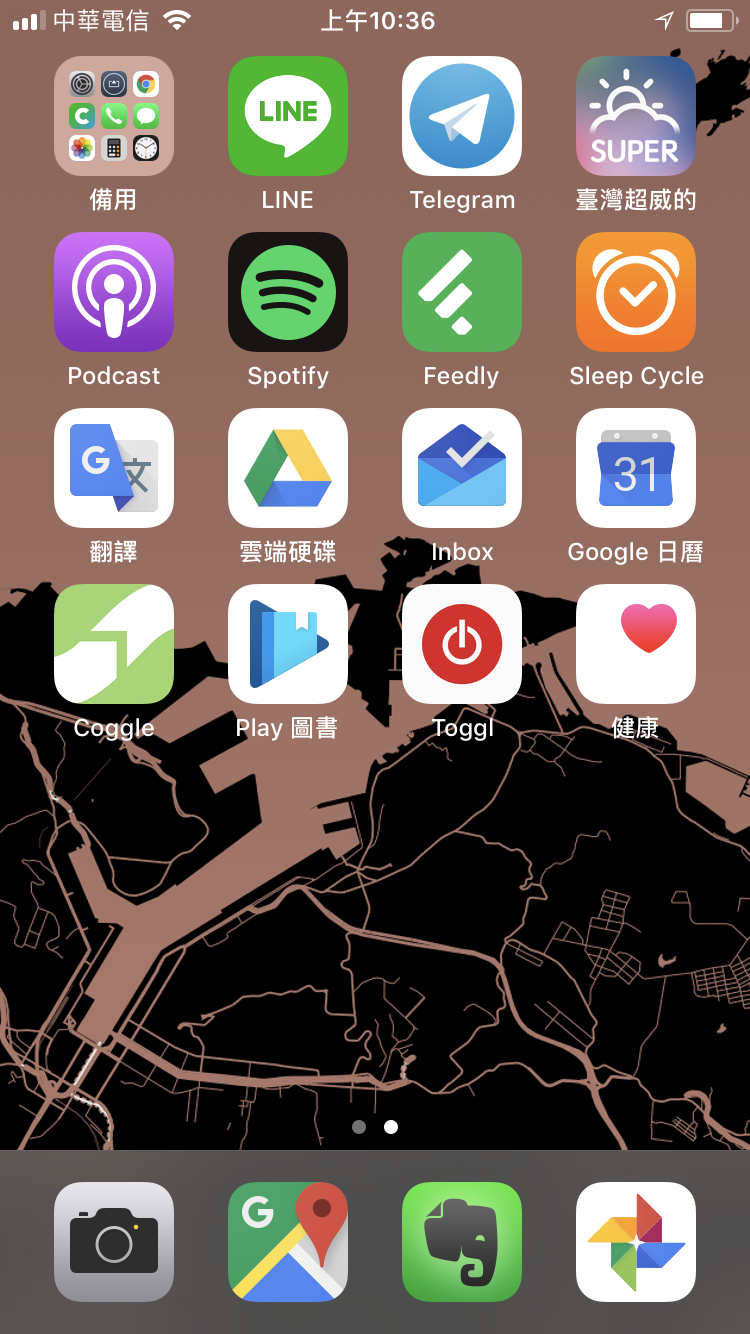Launch the Inbox mail app
Screen dimensions: 750x1334
[x=462, y=468]
